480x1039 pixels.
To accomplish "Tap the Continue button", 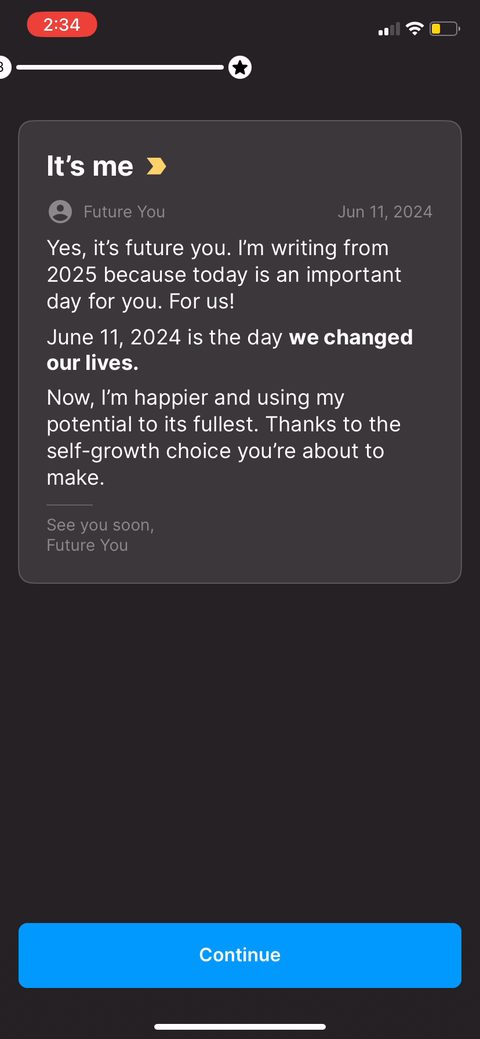I will pyautogui.click(x=239, y=955).
